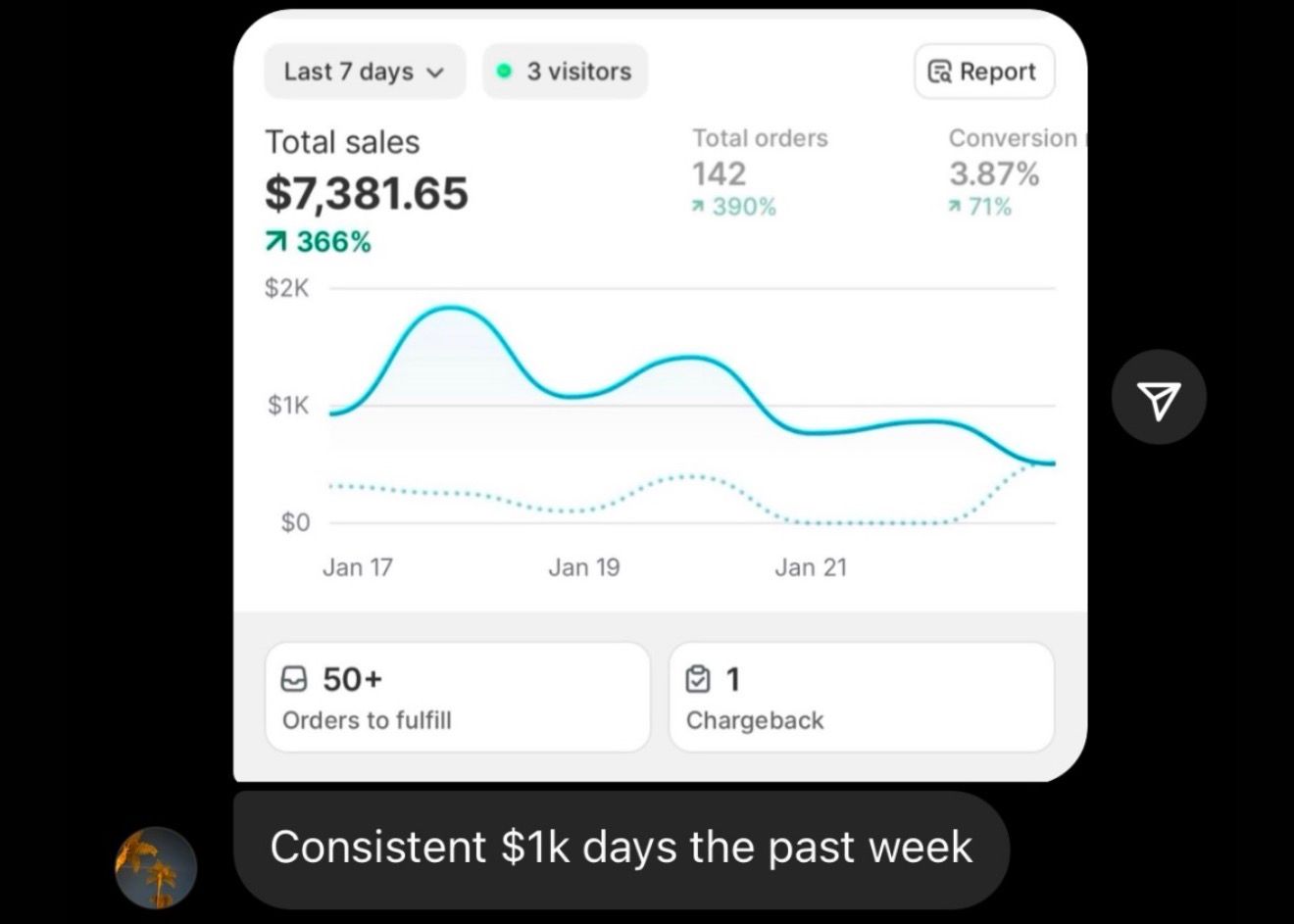Open the shared sales dashboard image

pos(660,392)
